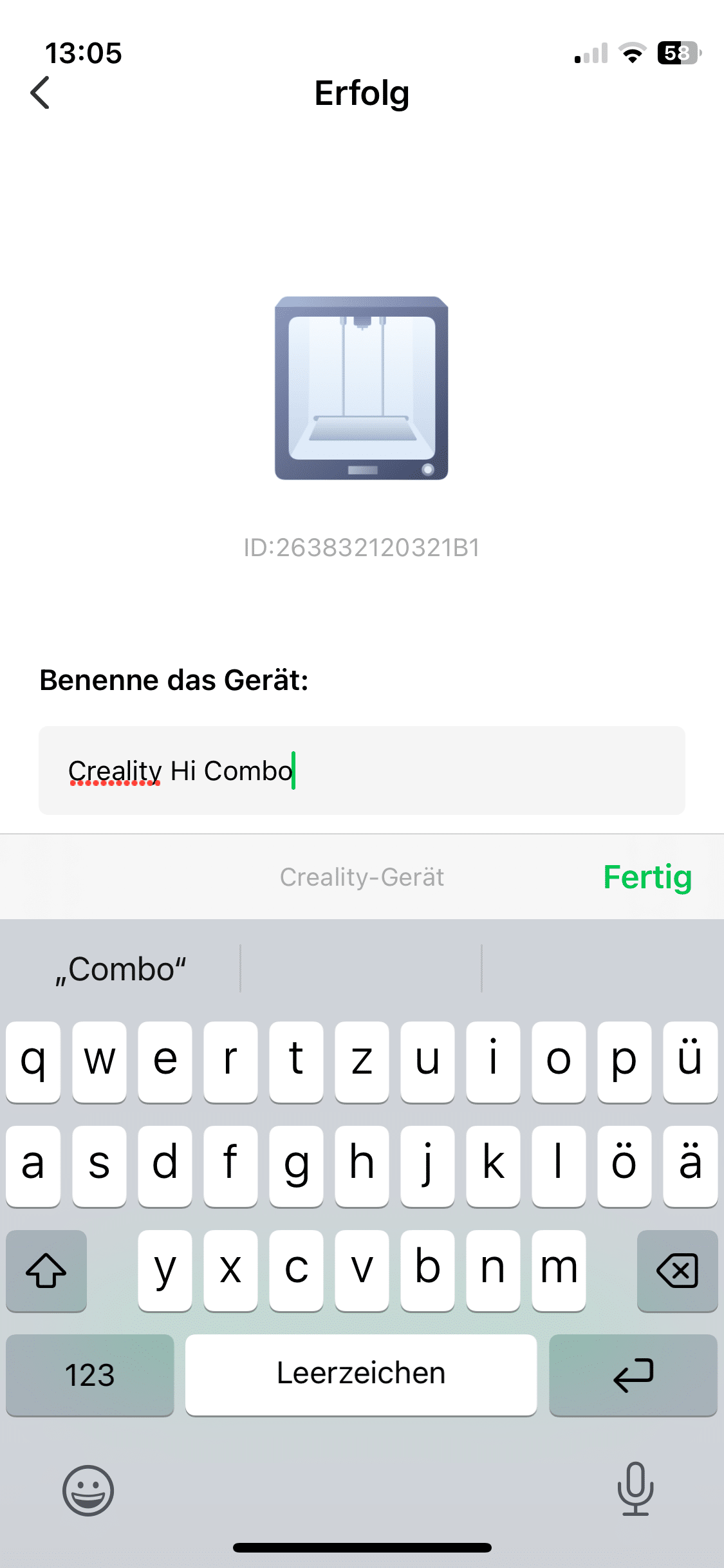Screen dimensions: 724x1568
Task: Insert a space with Leerzeichen key
Action: coord(361,1375)
